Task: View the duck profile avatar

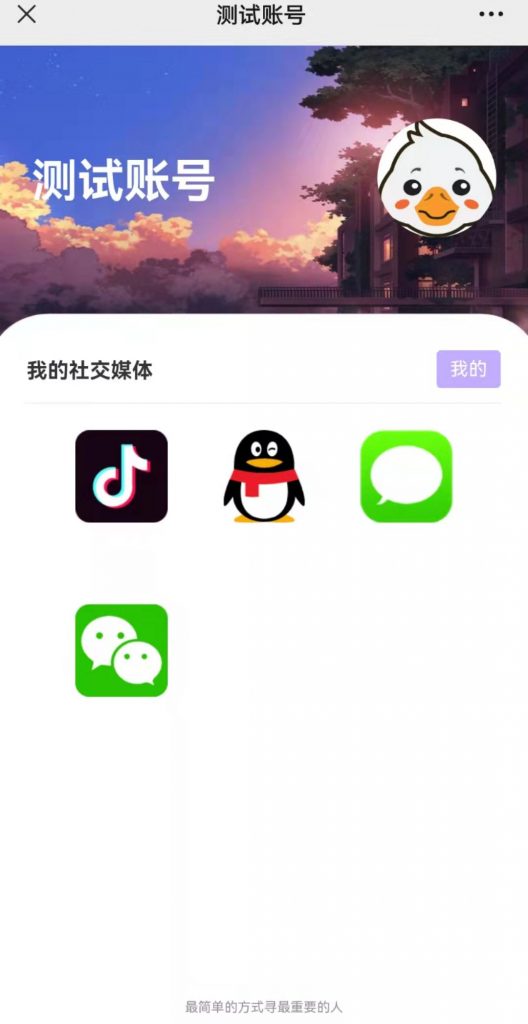Action: click(437, 178)
